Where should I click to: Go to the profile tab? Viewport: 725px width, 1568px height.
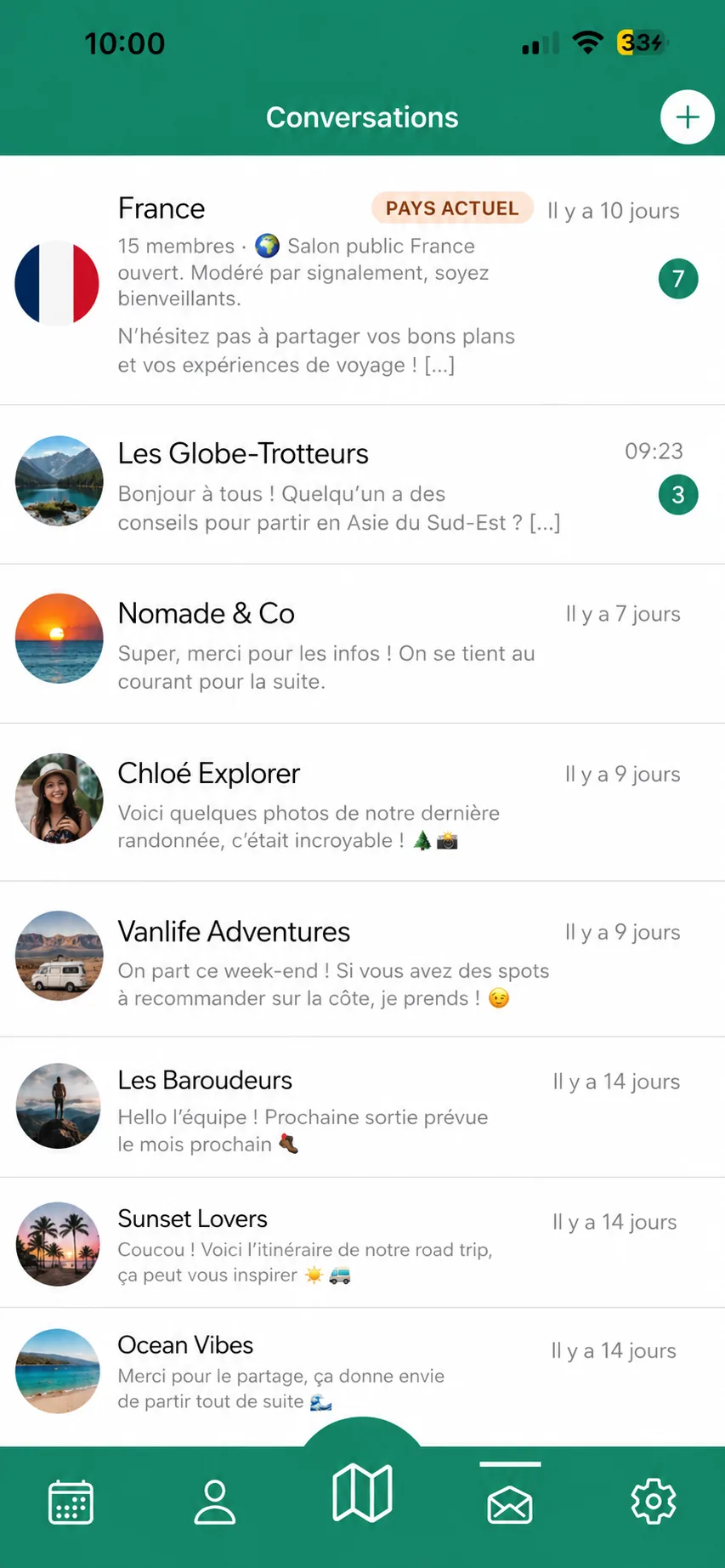point(215,1502)
